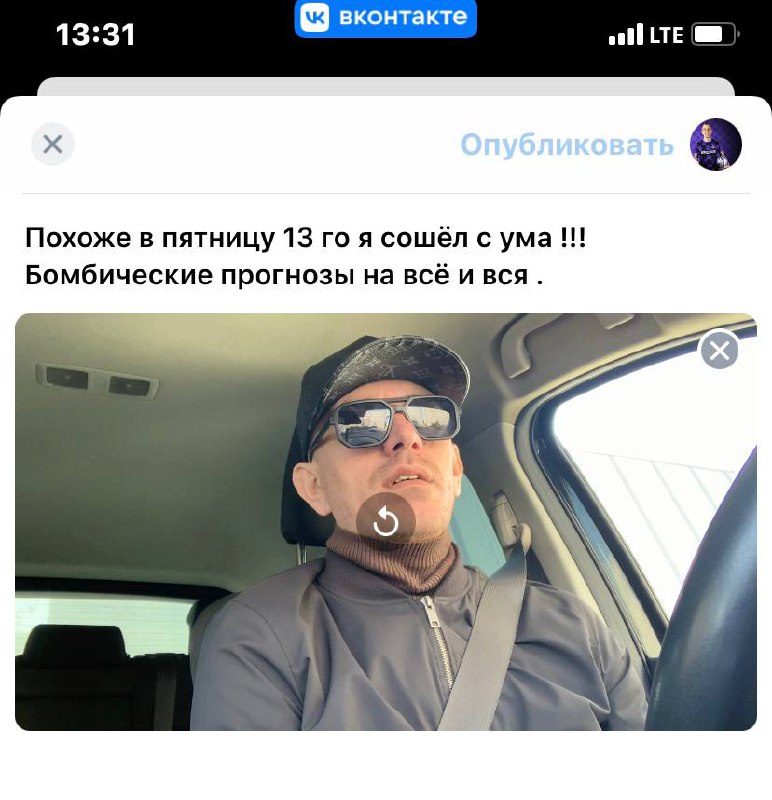Tap the retry icon on the photo
The image size is (772, 800).
pos(385,520)
